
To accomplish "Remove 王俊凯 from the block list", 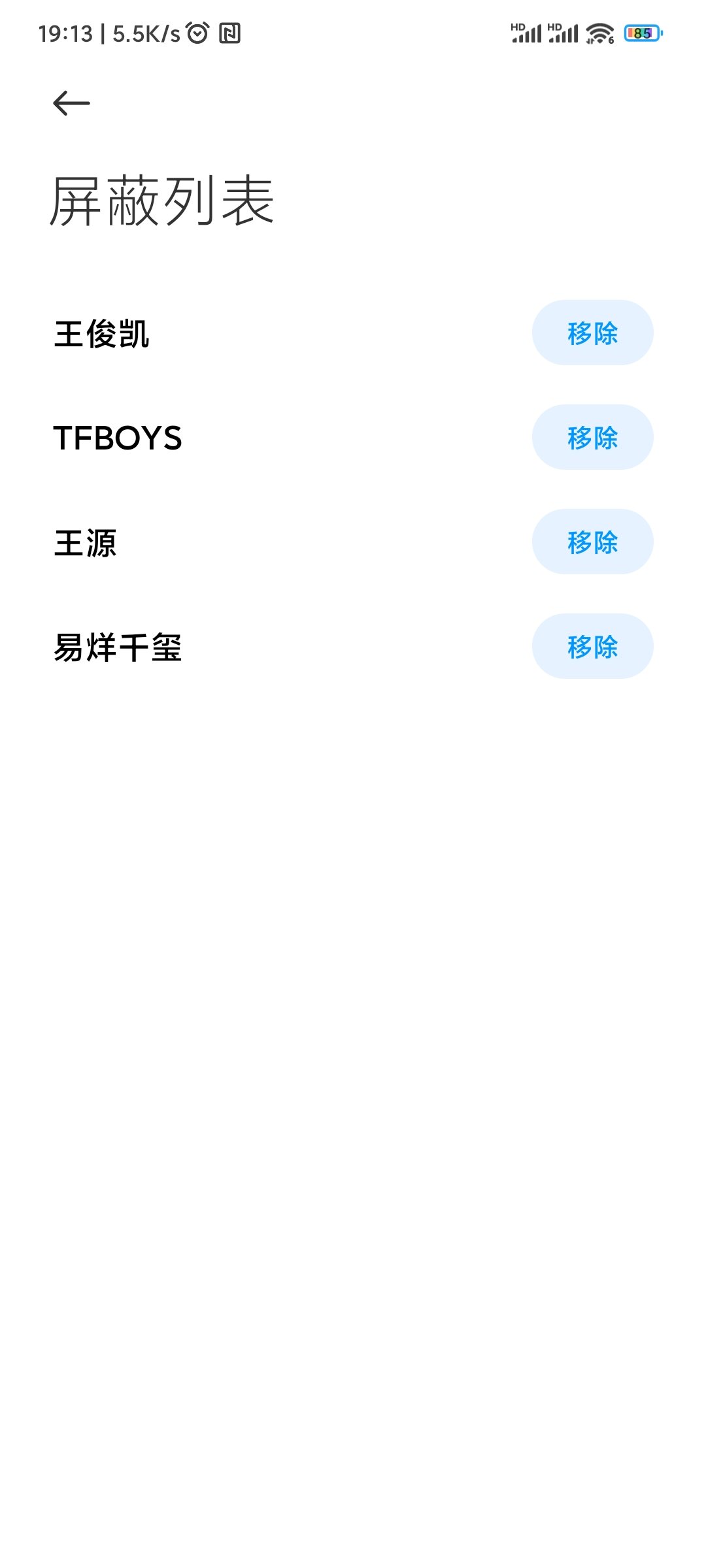I will point(592,333).
